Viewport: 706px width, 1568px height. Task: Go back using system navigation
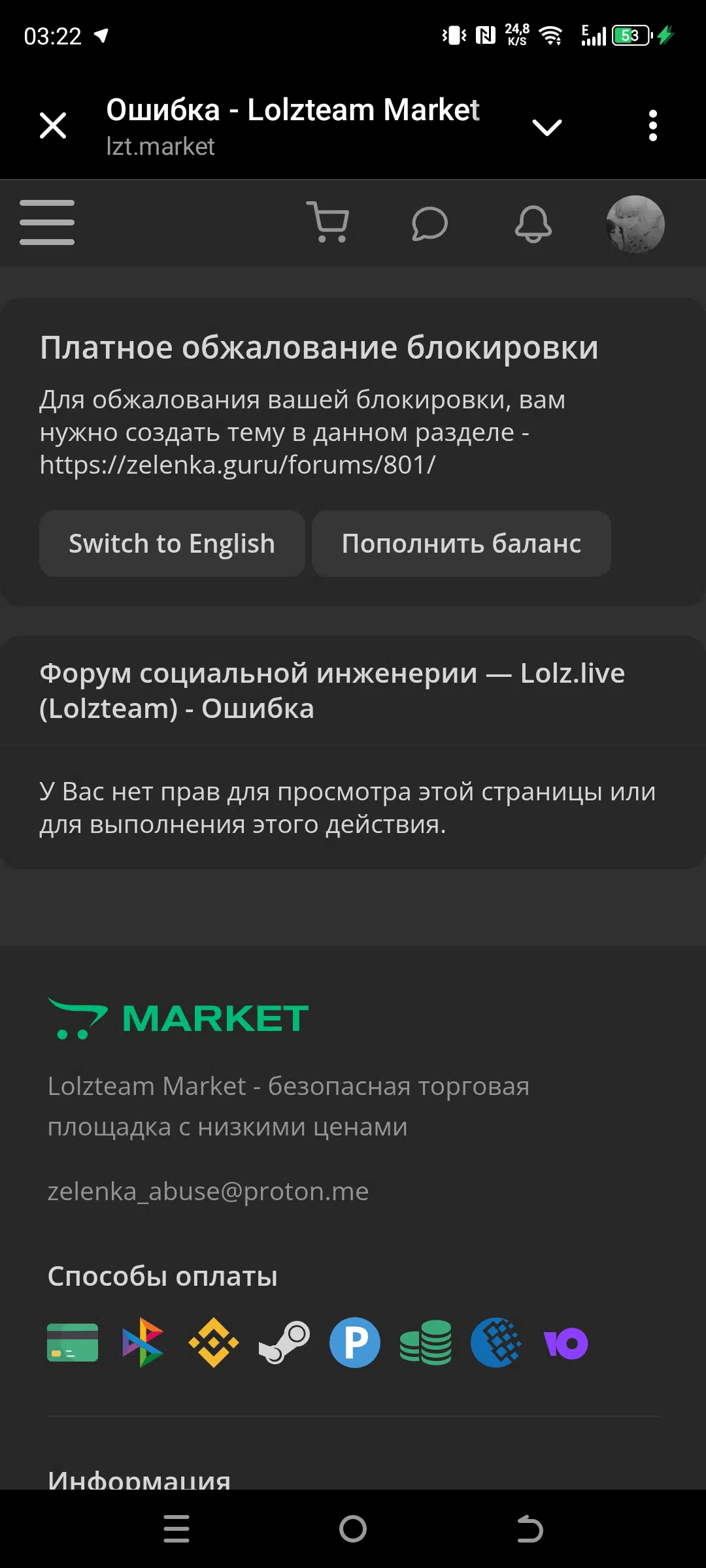coord(529,1529)
